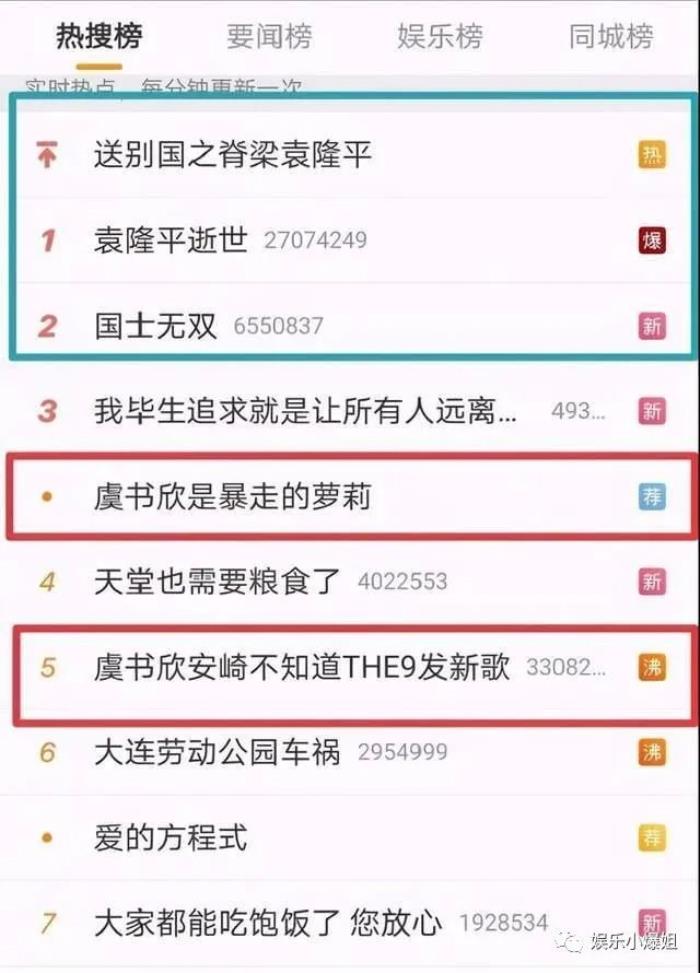Open the 大连劳动公园车祸 topic
Viewport: 700px width, 973px height.
(x=218, y=752)
